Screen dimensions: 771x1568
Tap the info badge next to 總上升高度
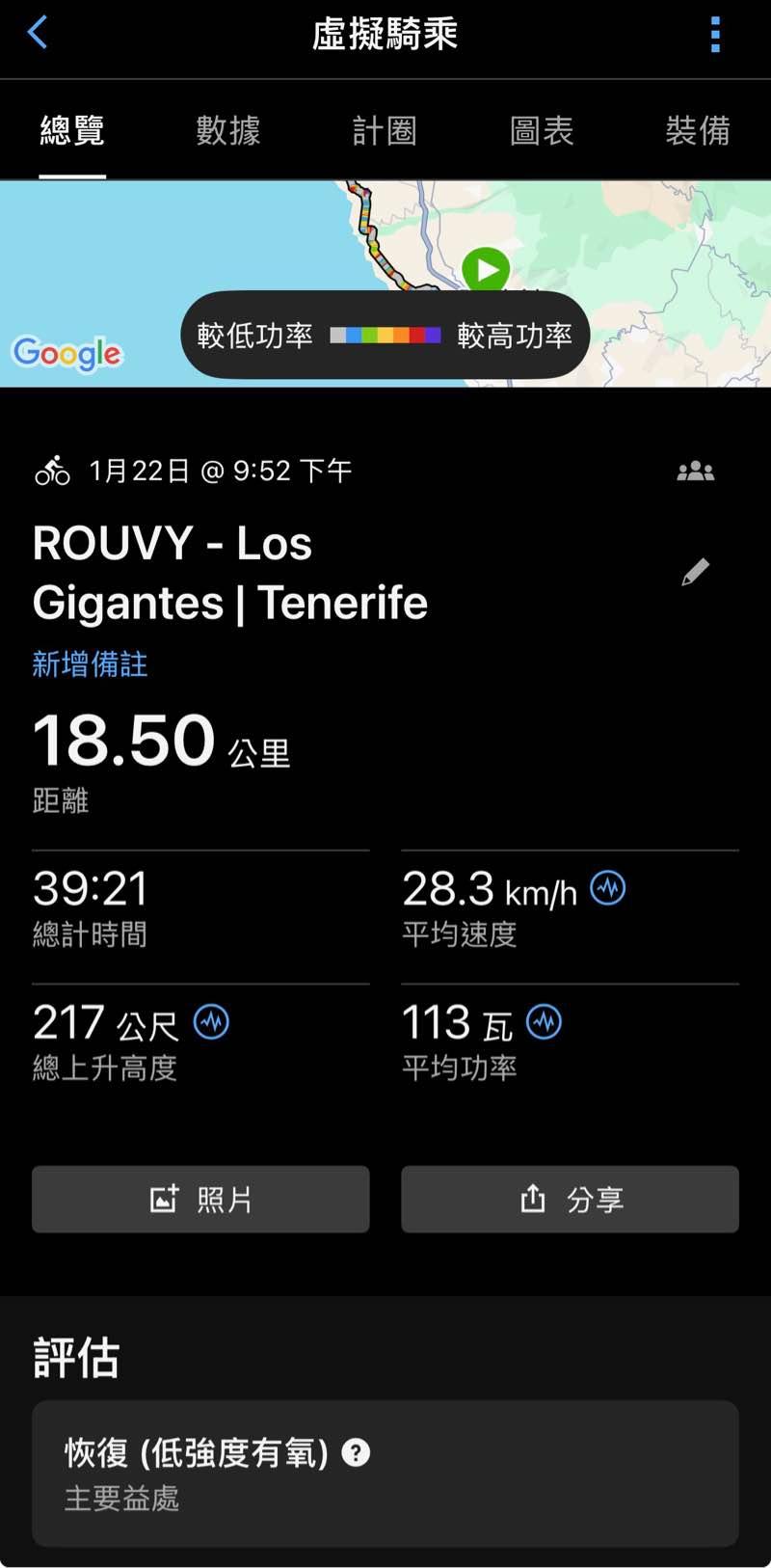(x=211, y=1022)
